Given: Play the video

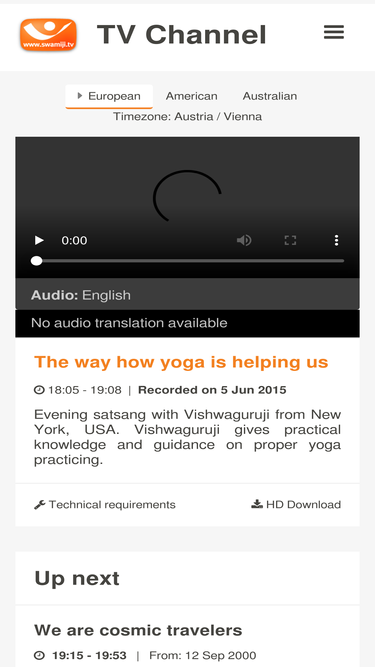Looking at the screenshot, I should (39, 240).
